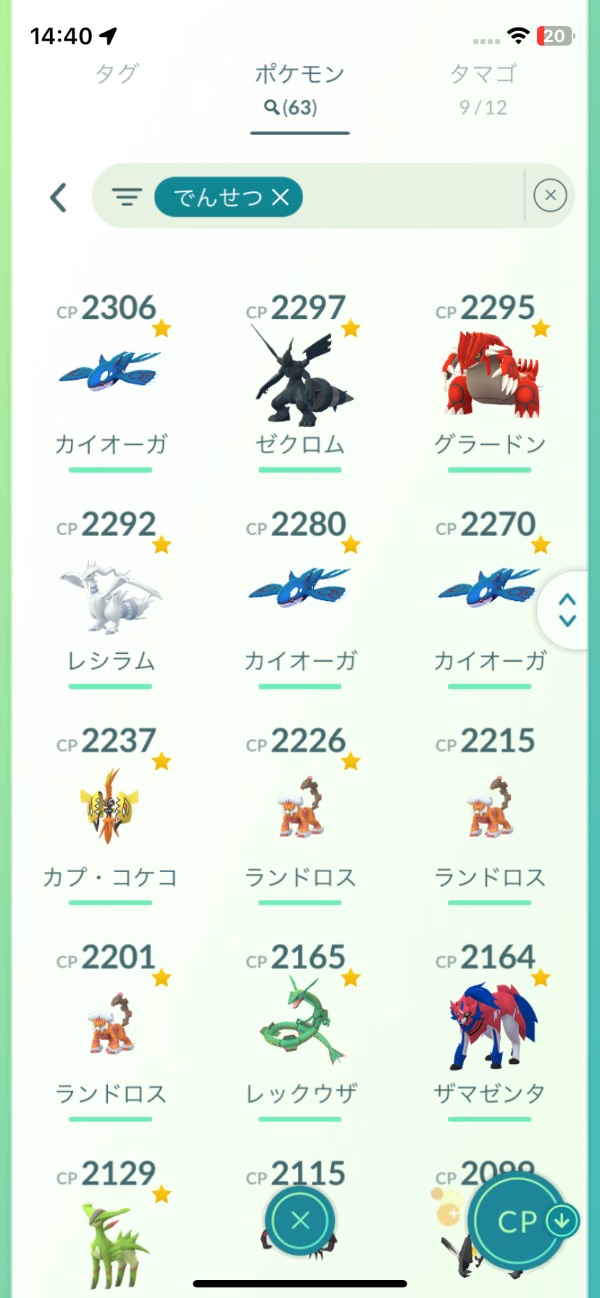Remove the でんせつ search chip

click(x=280, y=198)
